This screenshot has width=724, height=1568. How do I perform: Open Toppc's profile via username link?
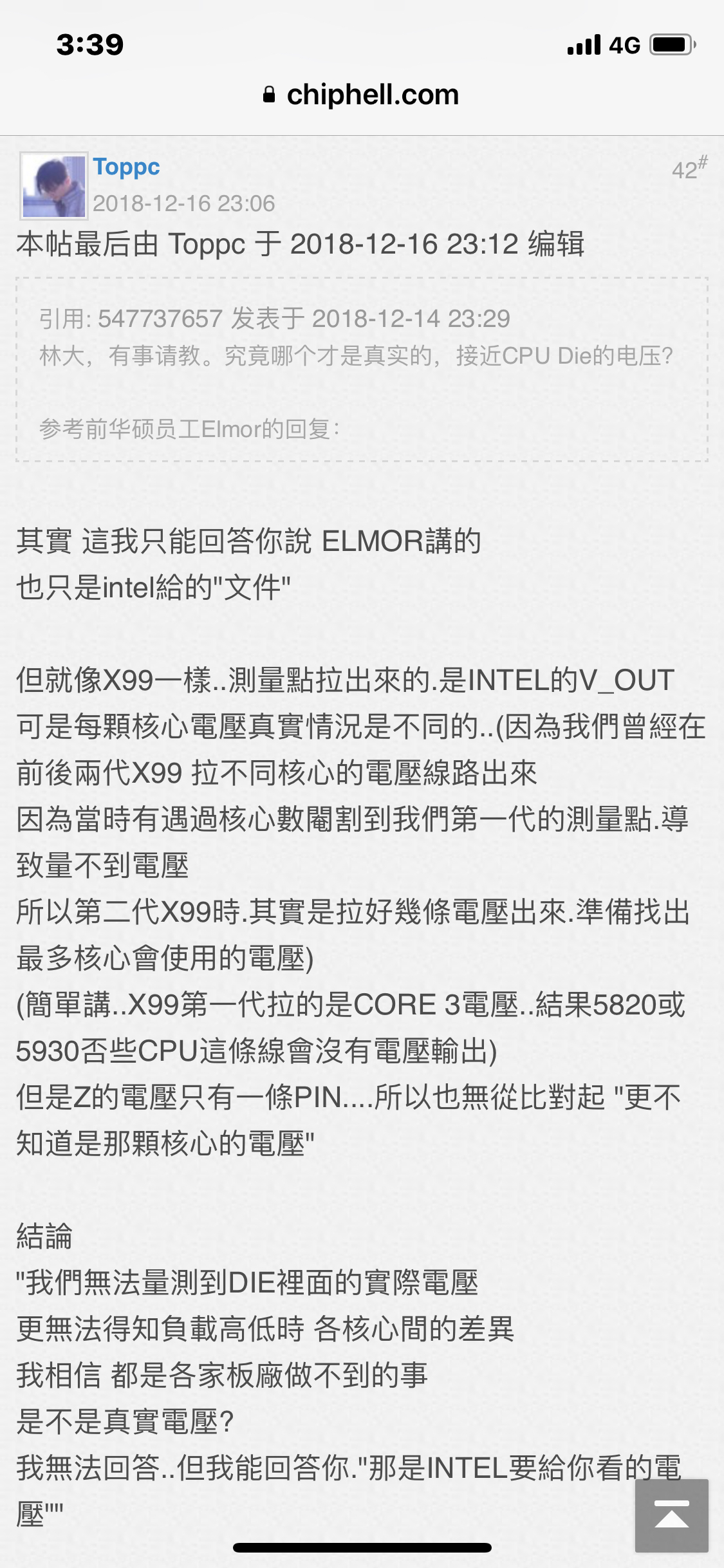(126, 167)
